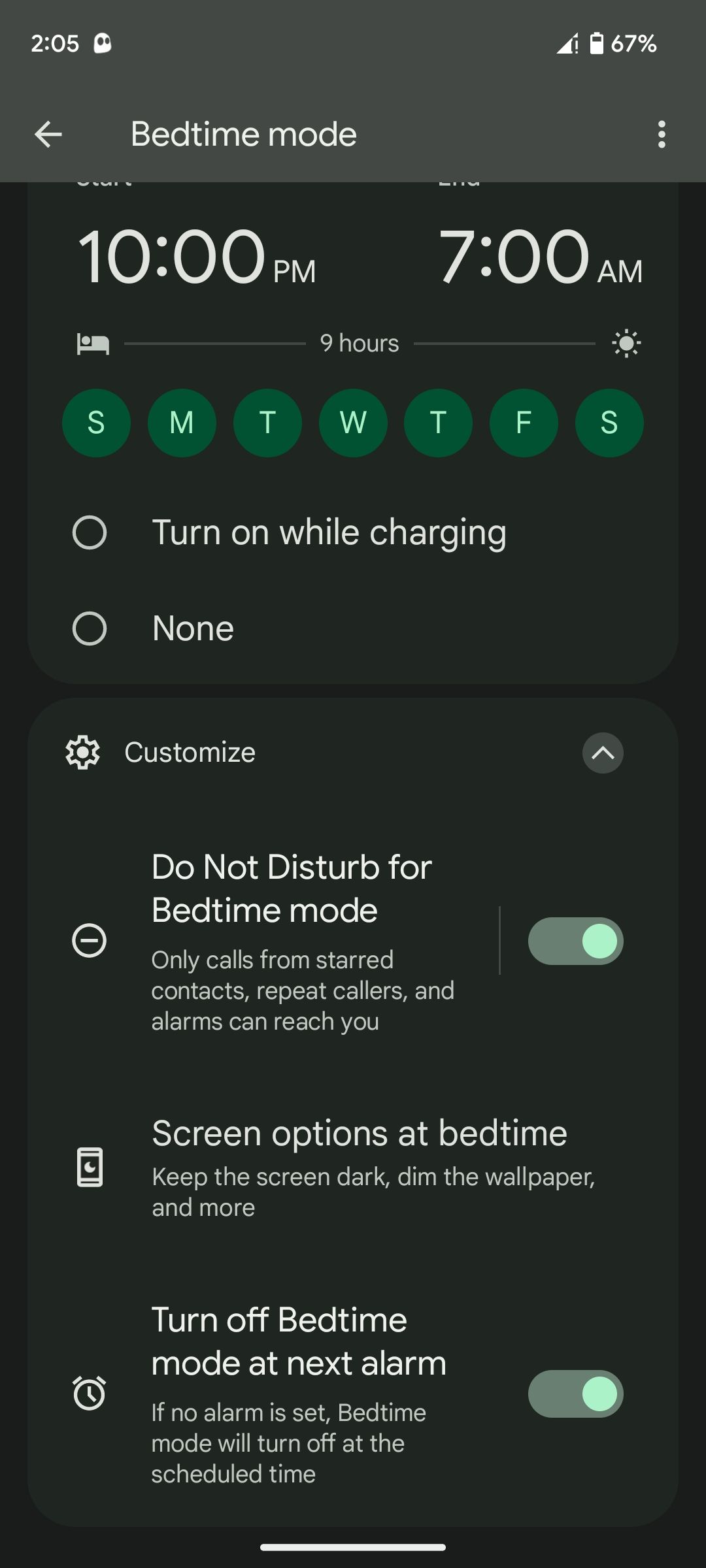Viewport: 706px width, 1568px height.
Task: Open Screen options at bedtime settings
Action: tap(359, 1168)
